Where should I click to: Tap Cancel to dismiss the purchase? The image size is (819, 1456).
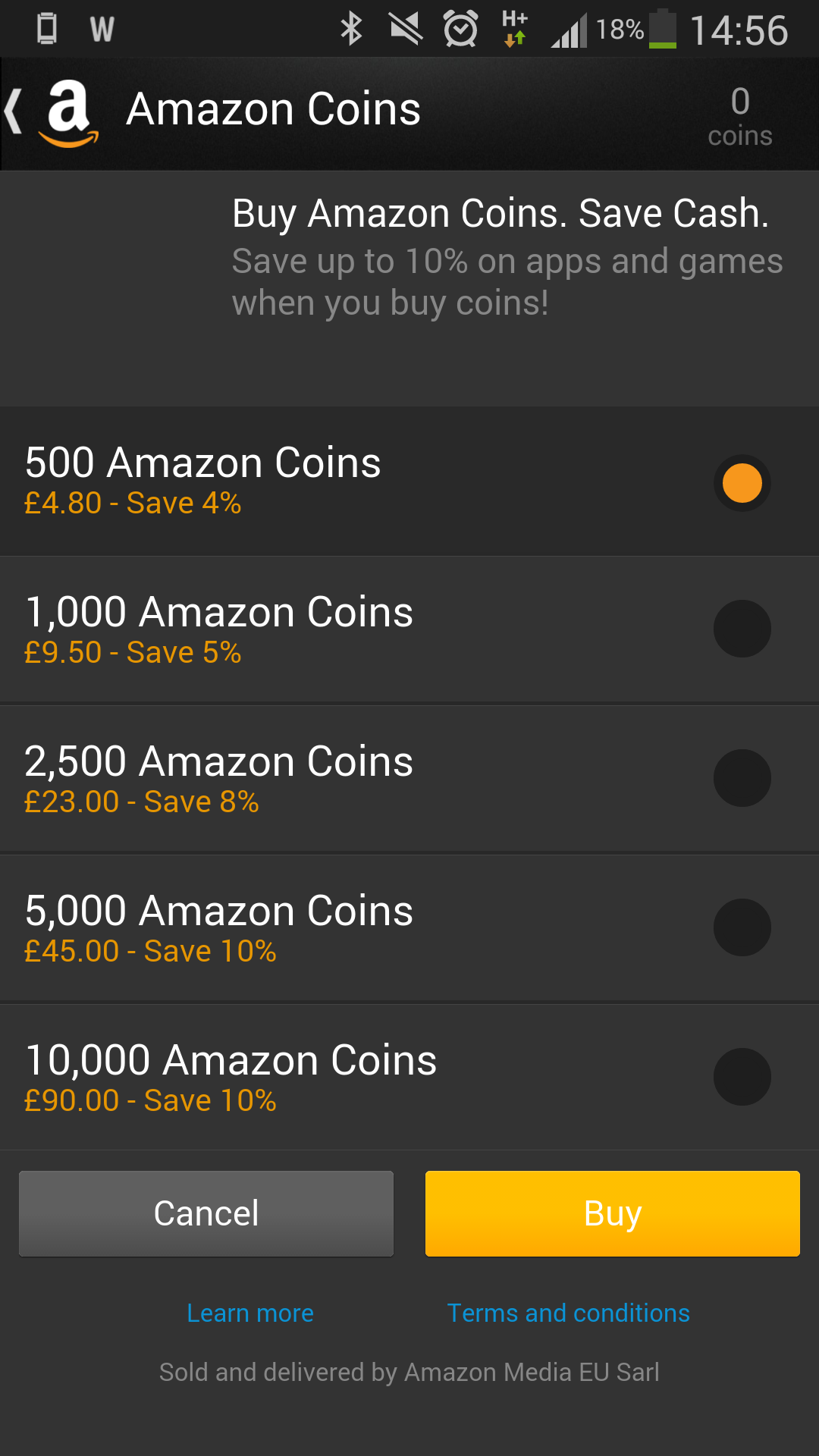(x=205, y=1213)
